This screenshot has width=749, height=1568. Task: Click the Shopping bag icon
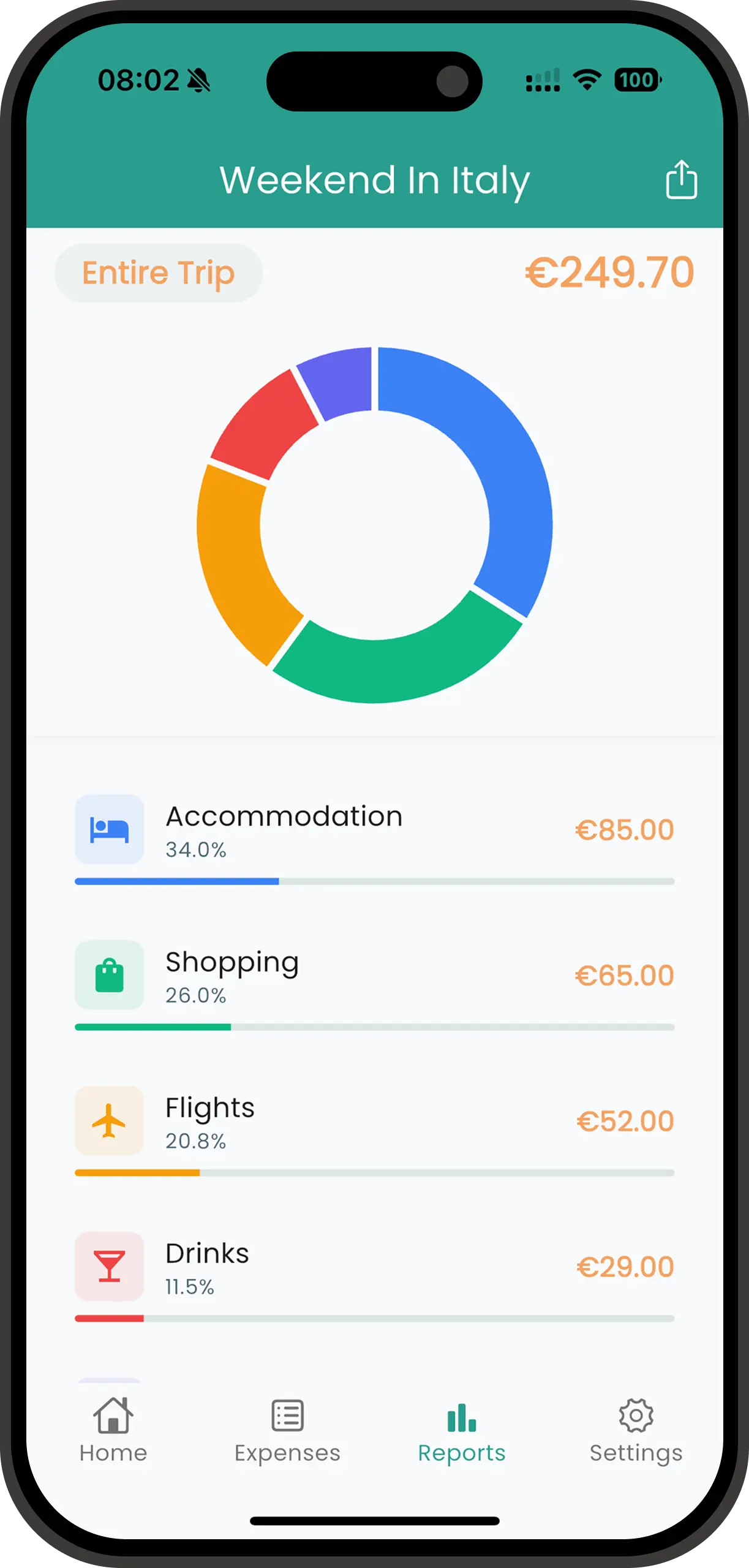click(x=109, y=975)
